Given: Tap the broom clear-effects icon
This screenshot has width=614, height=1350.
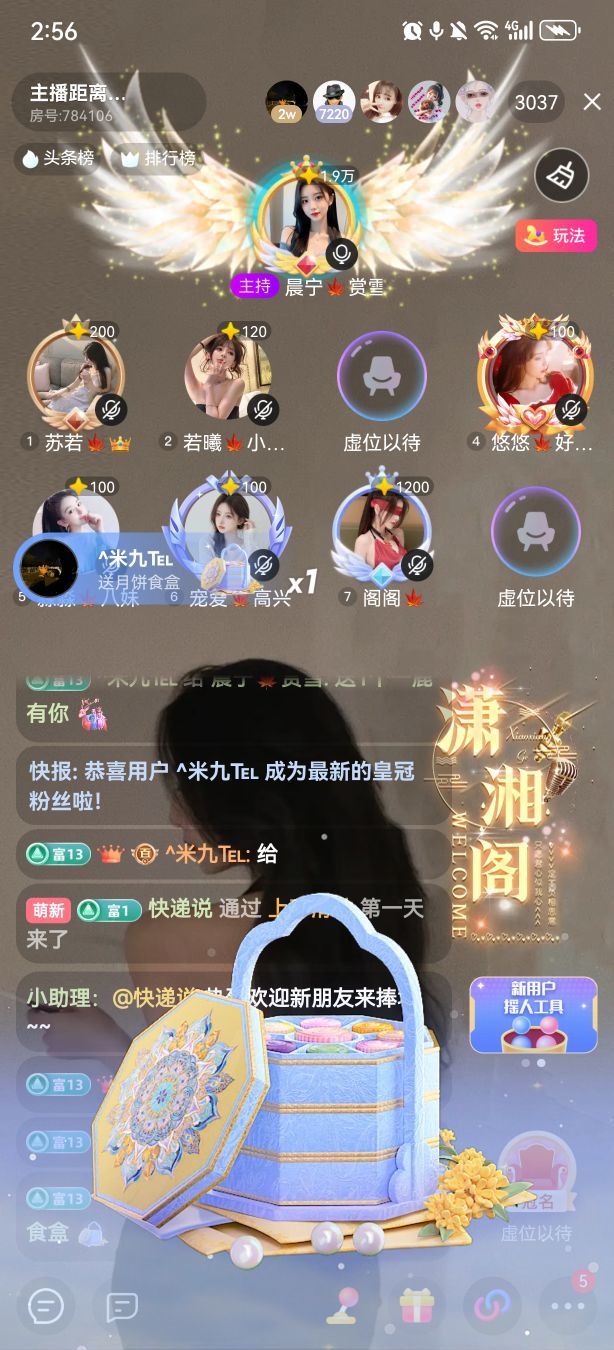Looking at the screenshot, I should point(561,176).
